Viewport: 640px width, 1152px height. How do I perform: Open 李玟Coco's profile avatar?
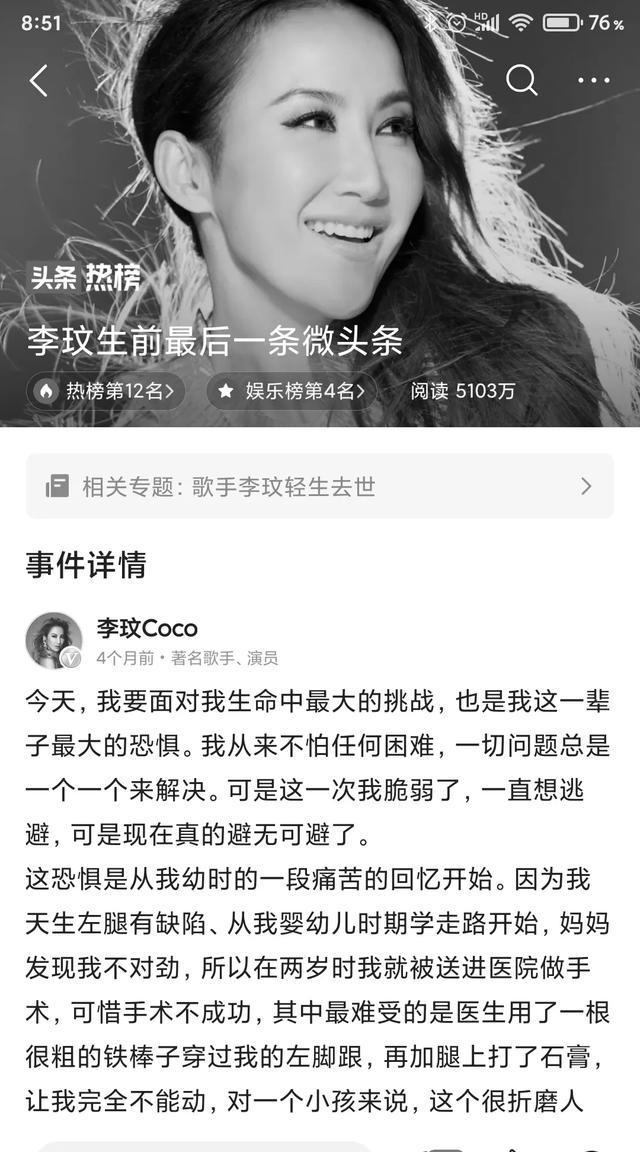pos(54,640)
